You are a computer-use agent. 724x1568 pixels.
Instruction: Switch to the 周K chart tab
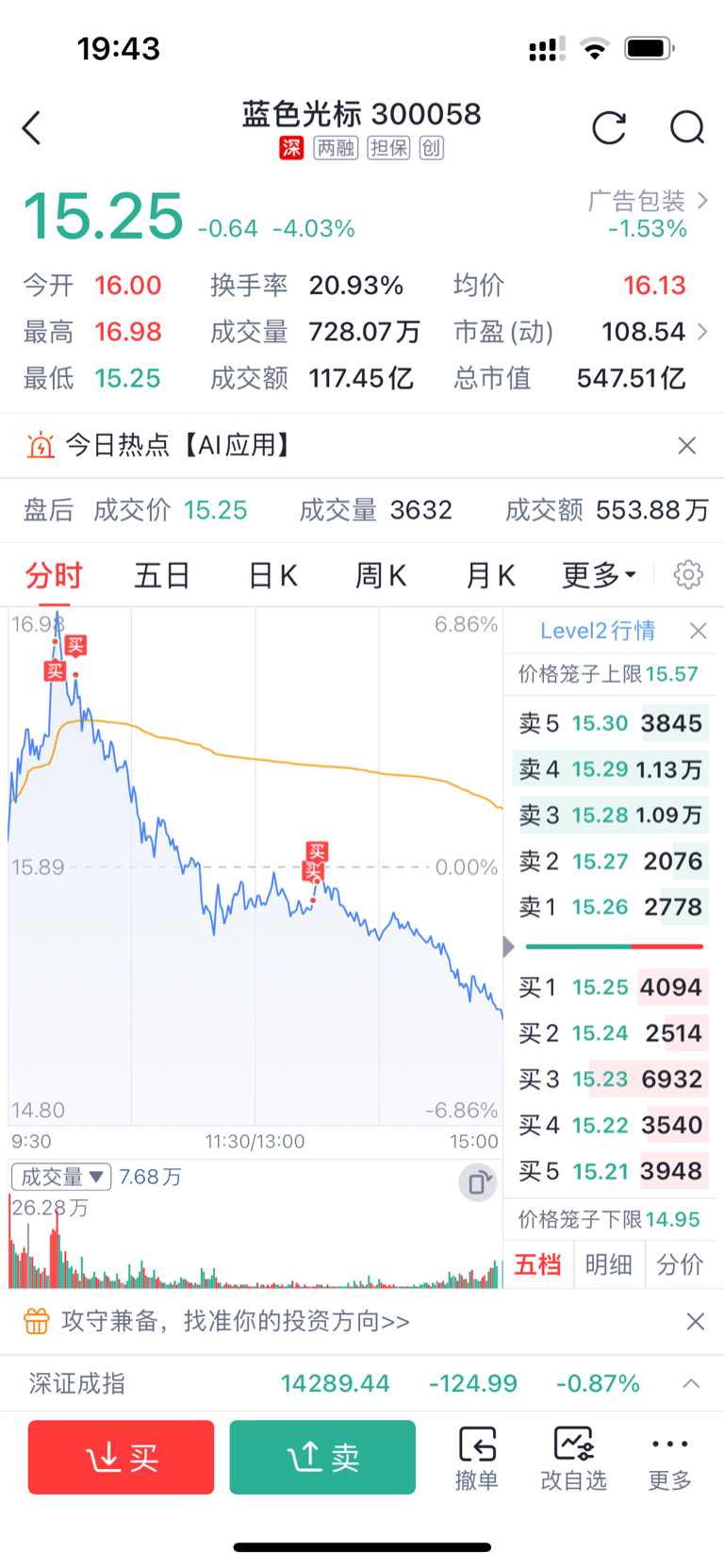pyautogui.click(x=381, y=575)
